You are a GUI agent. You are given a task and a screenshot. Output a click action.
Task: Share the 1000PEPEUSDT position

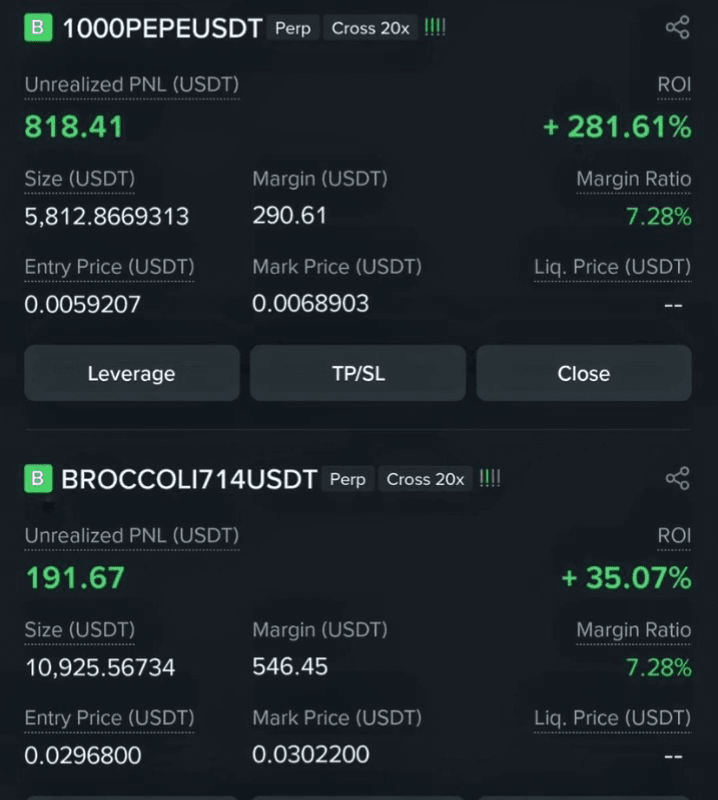tap(677, 28)
